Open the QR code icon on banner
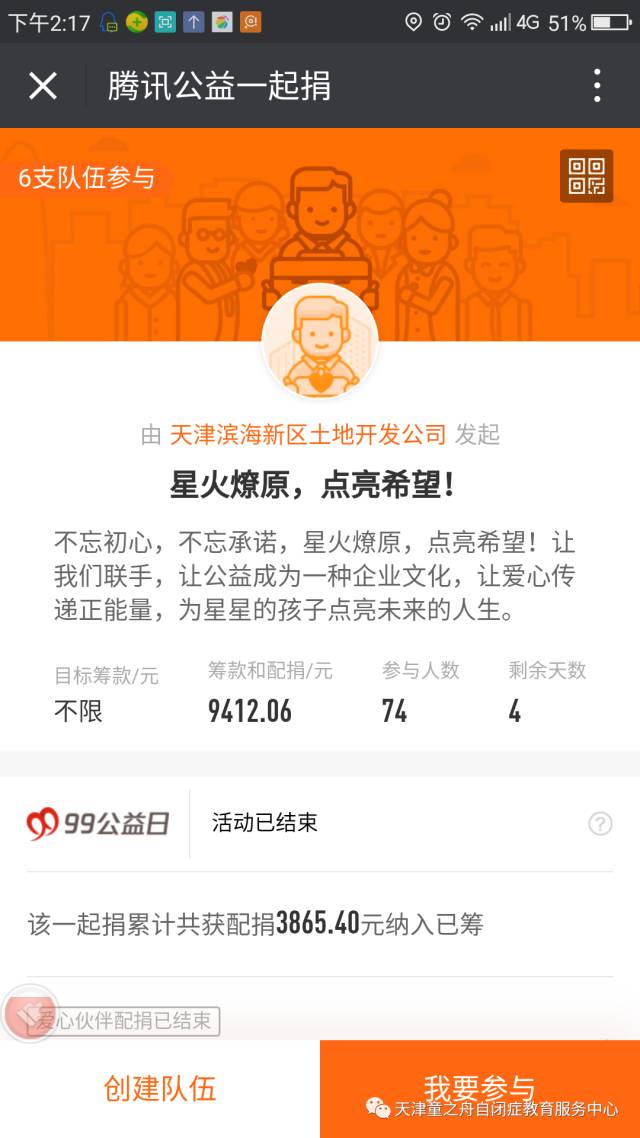The height and width of the screenshot is (1138, 640). 586,176
